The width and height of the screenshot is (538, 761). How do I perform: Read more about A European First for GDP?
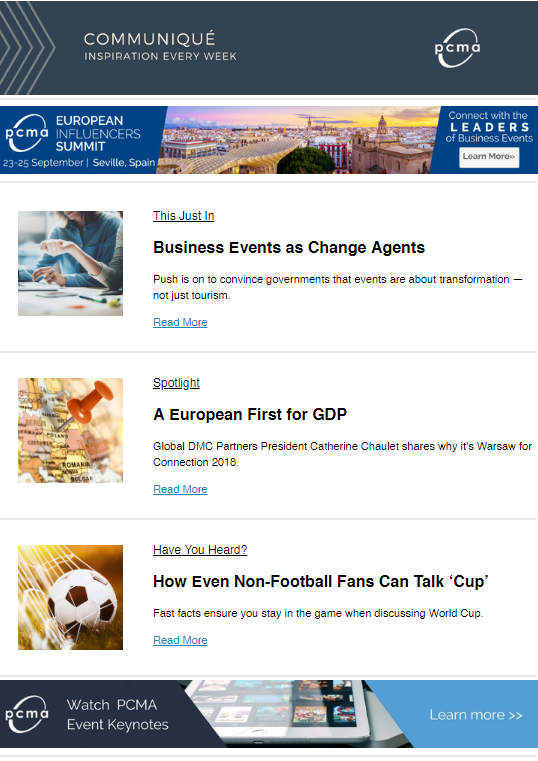[180, 489]
